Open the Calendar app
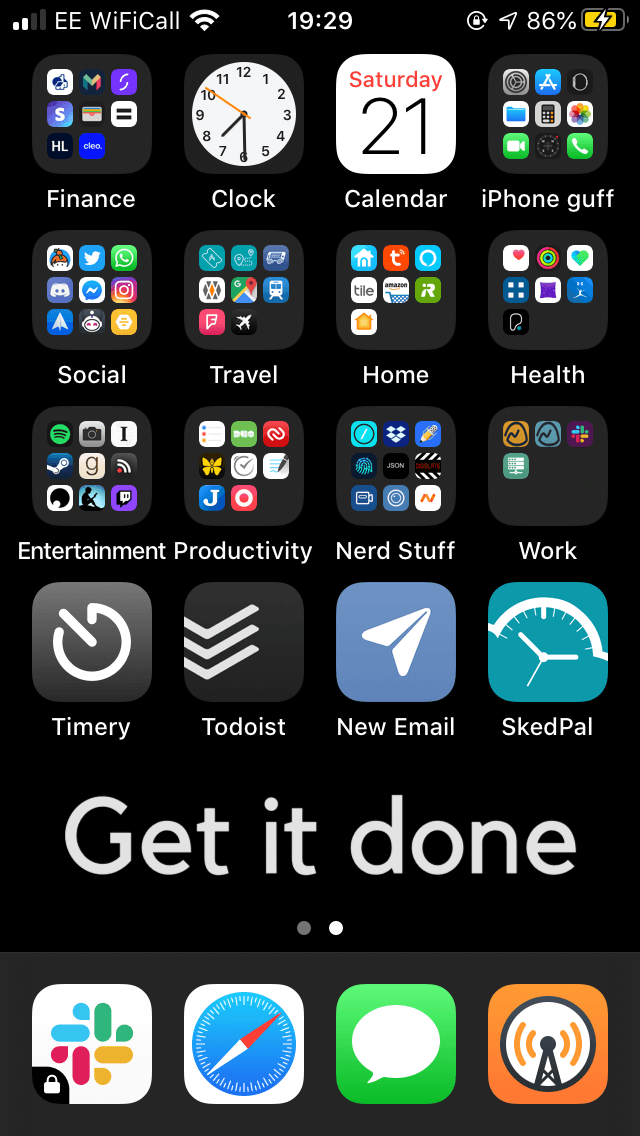 click(x=396, y=114)
